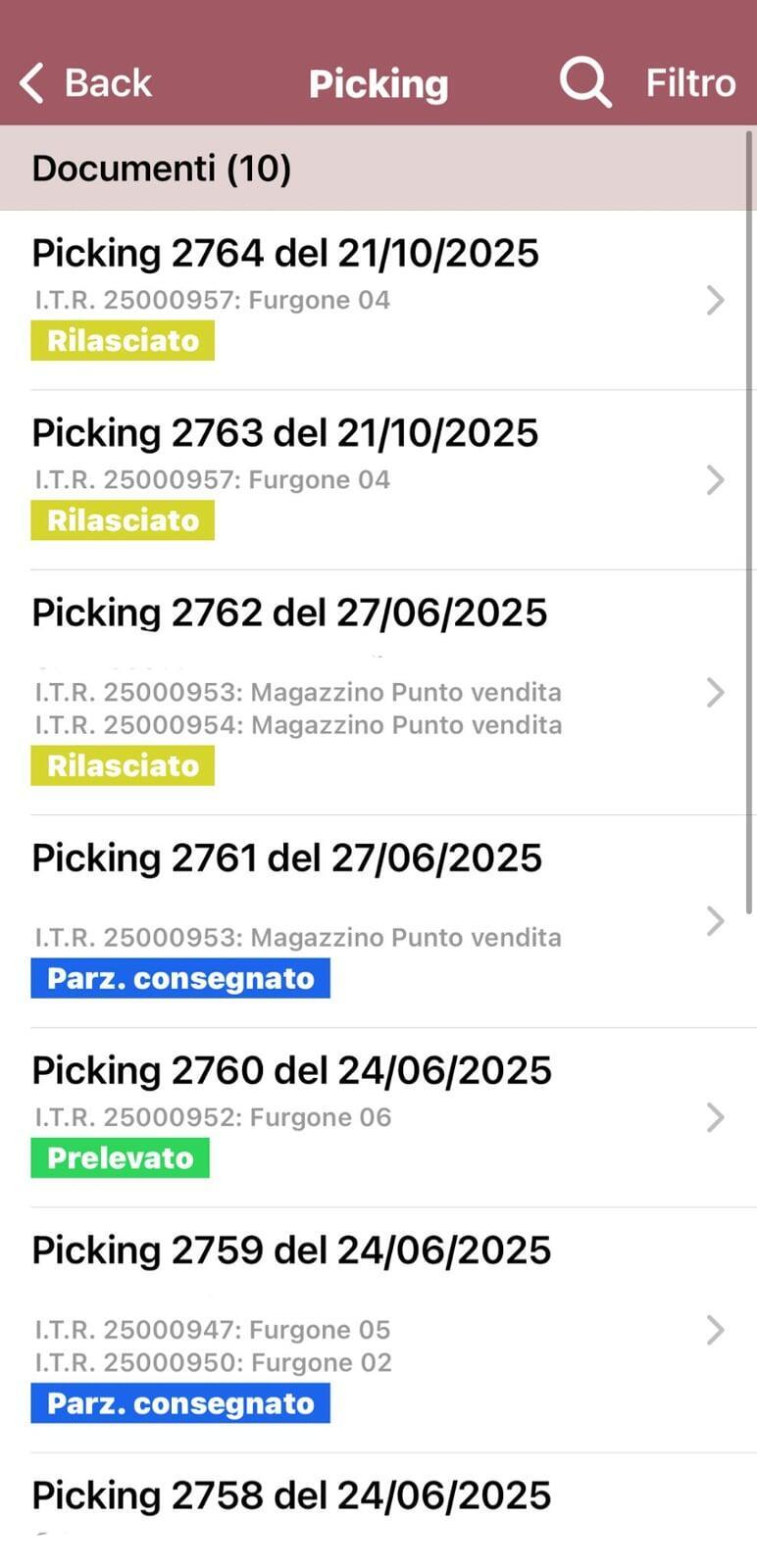
Task: View Picking 2762 del 27/06/2025
Action: (378, 692)
